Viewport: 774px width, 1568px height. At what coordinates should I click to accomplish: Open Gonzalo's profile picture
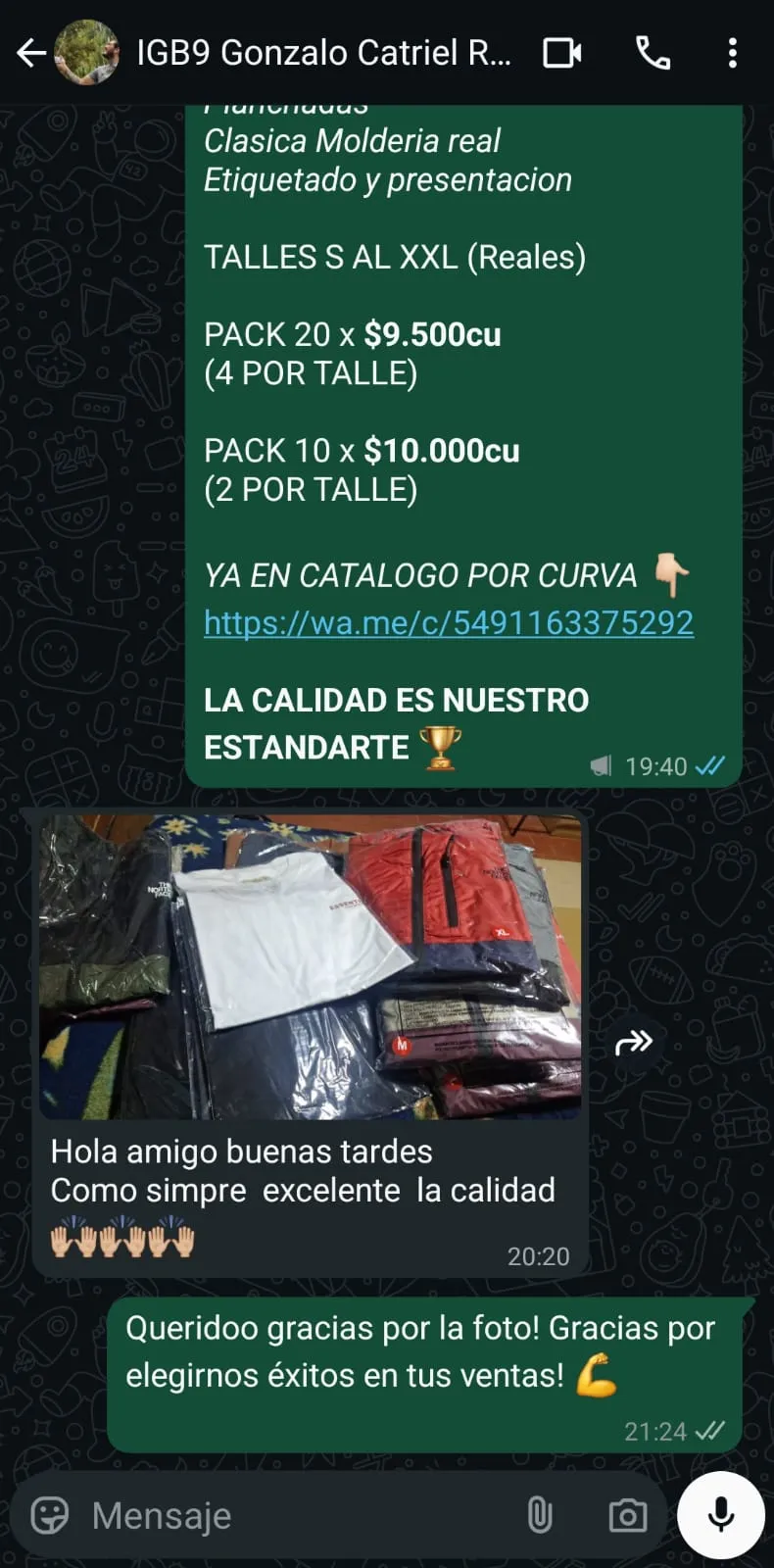click(88, 53)
